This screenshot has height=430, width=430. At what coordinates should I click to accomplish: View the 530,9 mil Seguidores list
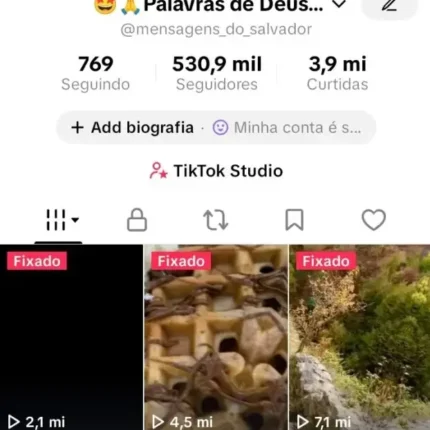[x=217, y=74]
